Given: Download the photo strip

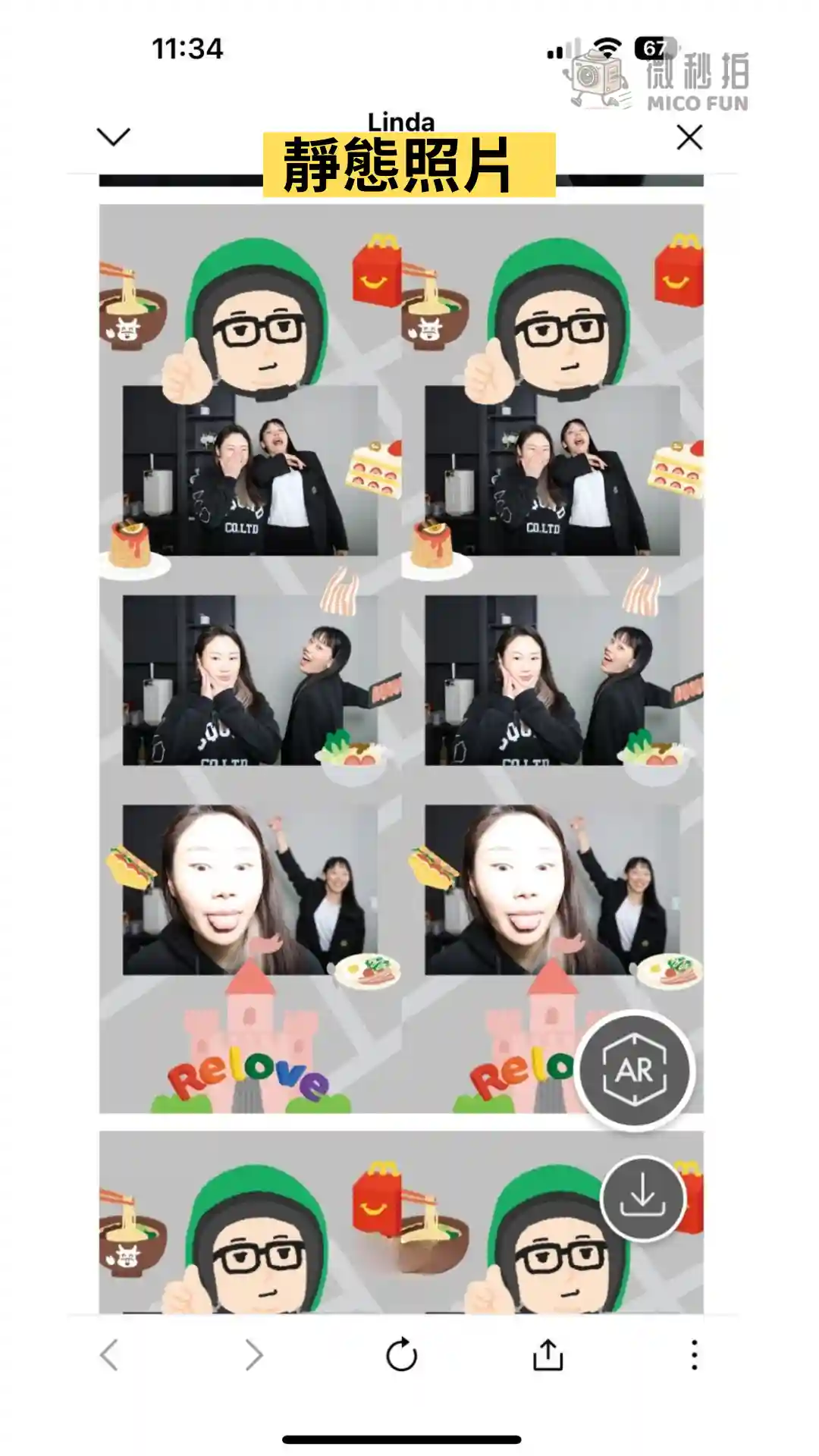Looking at the screenshot, I should [x=642, y=1197].
